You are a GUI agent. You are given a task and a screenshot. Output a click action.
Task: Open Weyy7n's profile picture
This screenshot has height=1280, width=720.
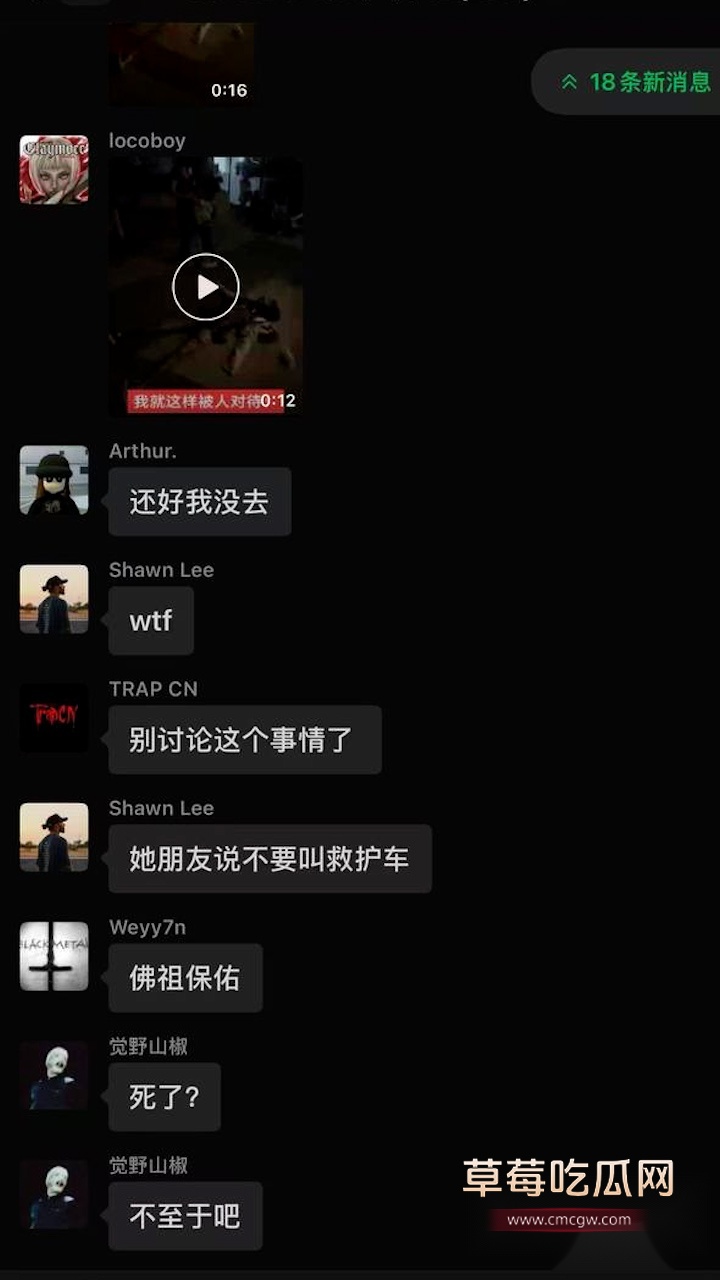click(54, 956)
